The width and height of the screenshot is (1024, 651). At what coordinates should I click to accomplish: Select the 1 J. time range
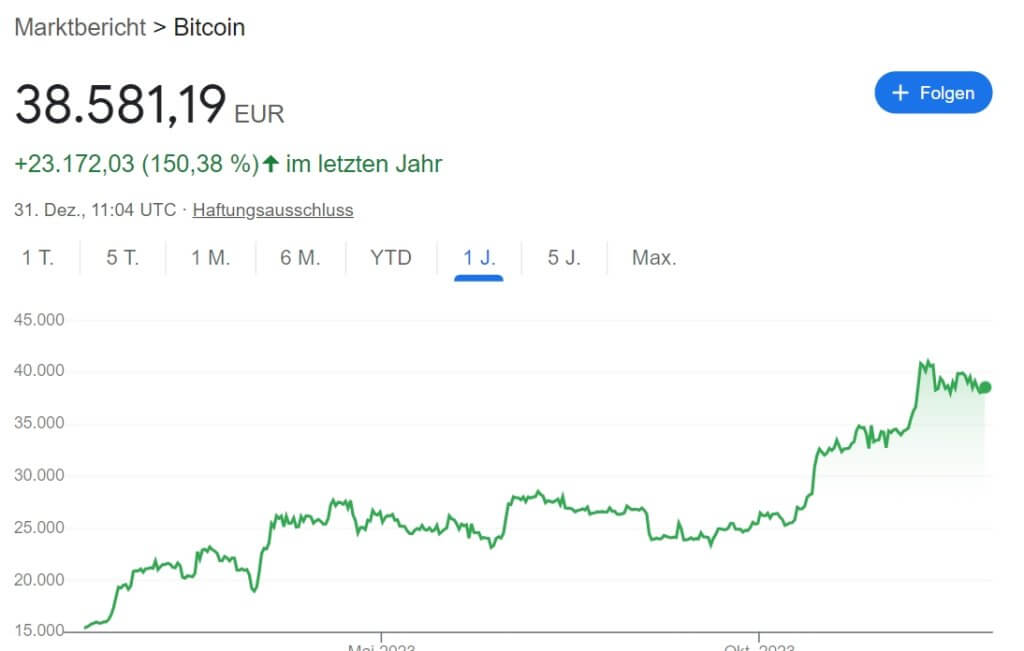click(x=479, y=258)
